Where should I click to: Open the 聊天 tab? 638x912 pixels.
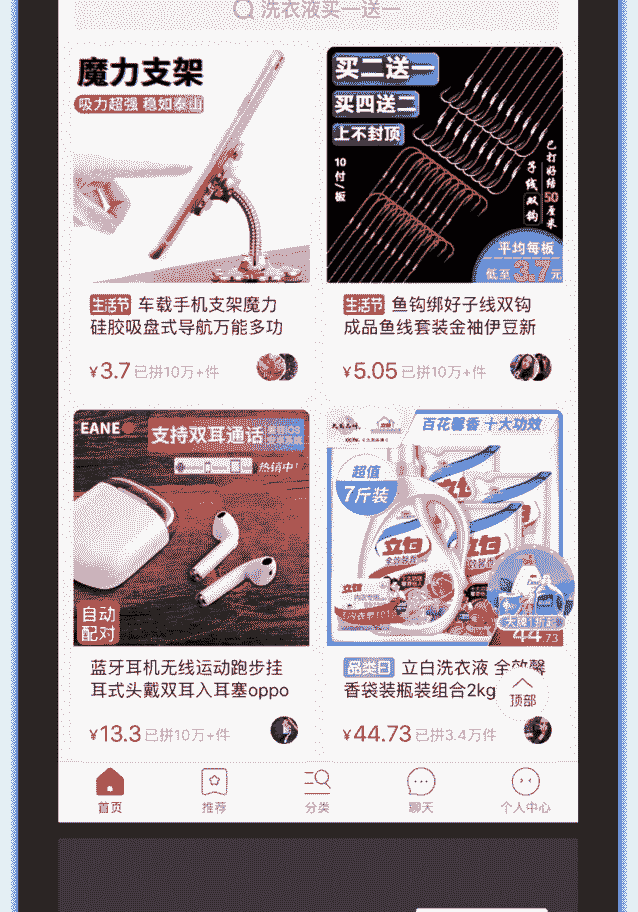point(421,791)
